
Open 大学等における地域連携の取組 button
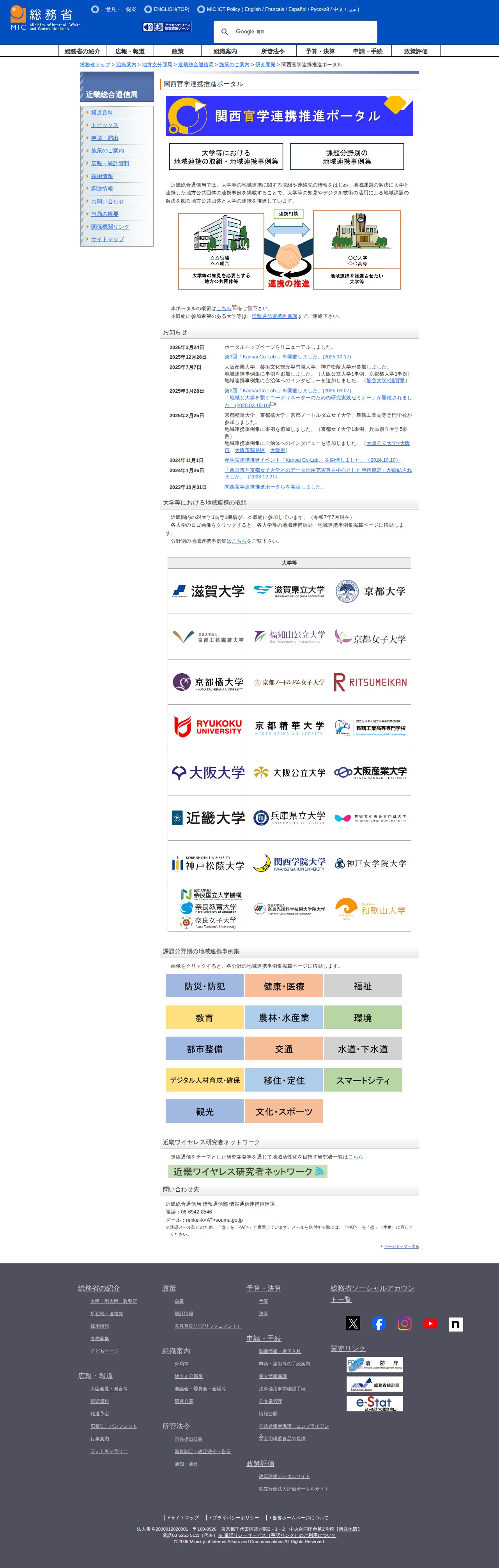pyautogui.click(x=226, y=157)
